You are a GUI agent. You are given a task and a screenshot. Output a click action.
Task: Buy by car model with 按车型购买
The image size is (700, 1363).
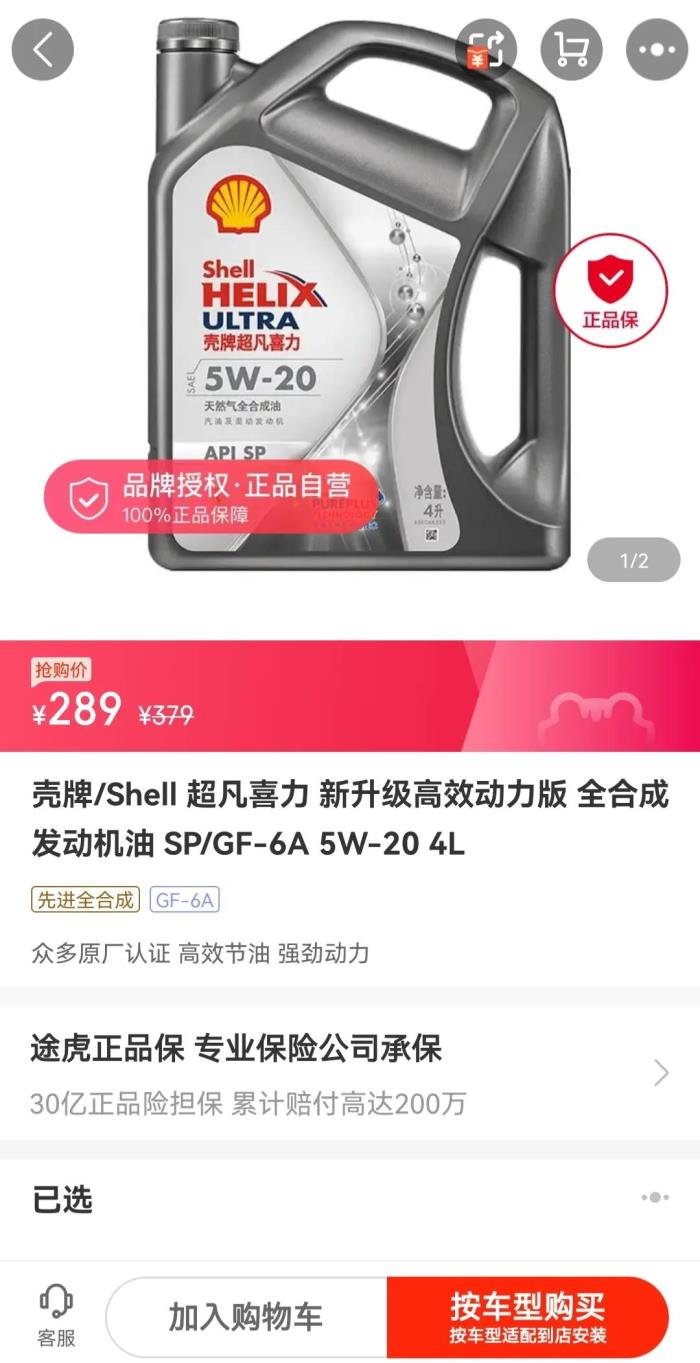coord(527,1317)
